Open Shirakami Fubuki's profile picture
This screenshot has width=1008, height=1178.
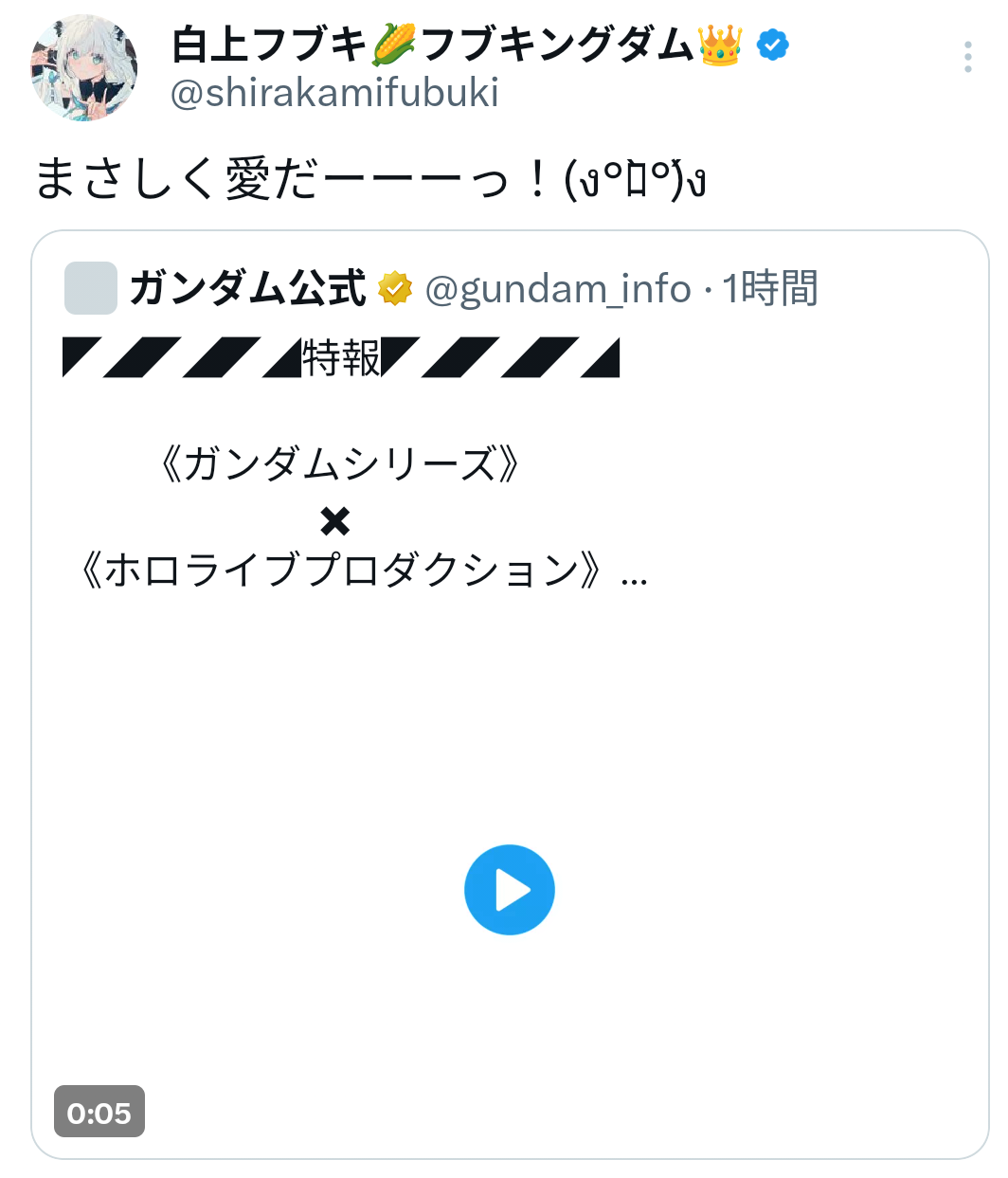[84, 67]
